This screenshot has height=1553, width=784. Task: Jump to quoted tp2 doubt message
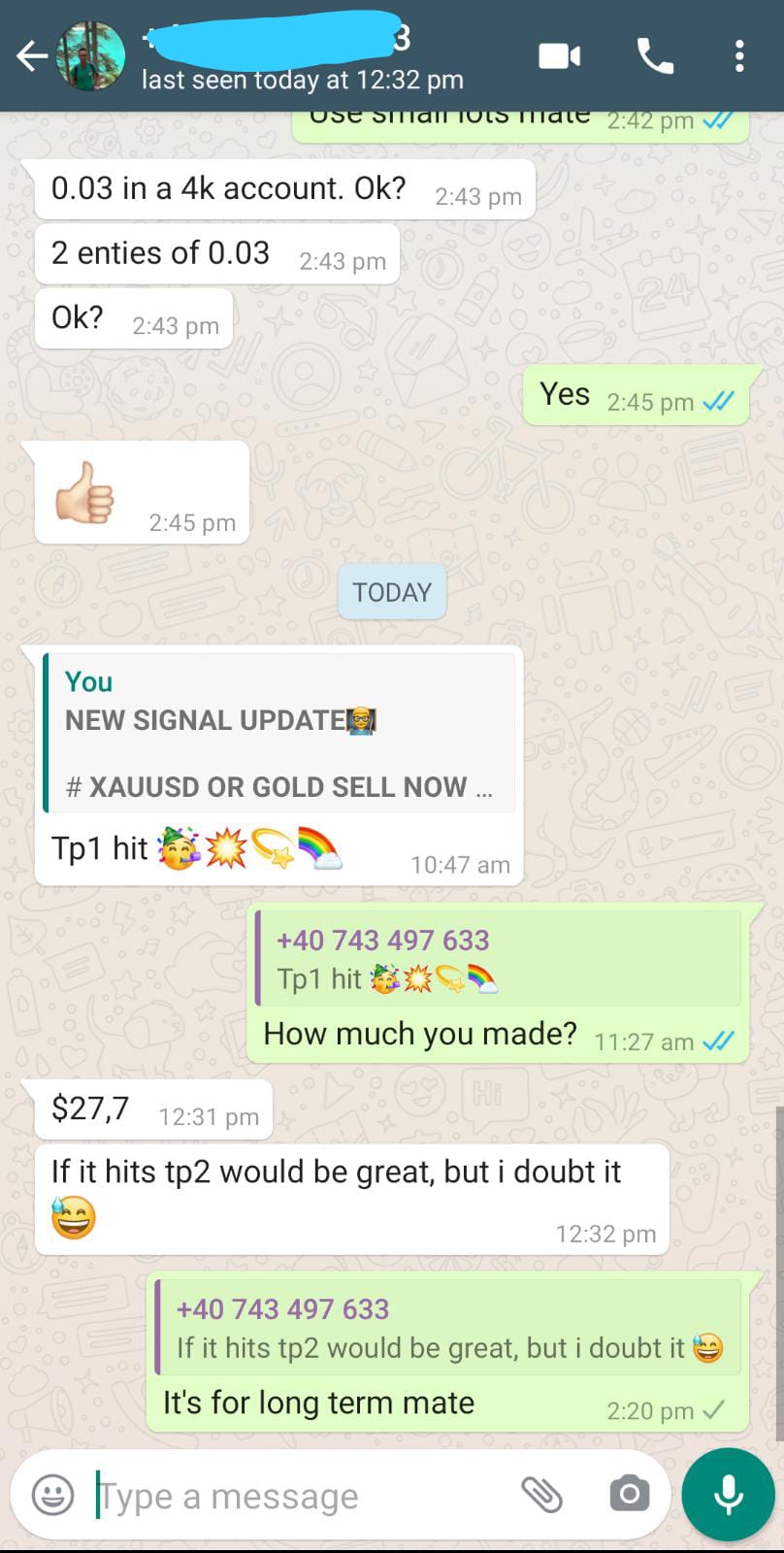(x=448, y=1328)
